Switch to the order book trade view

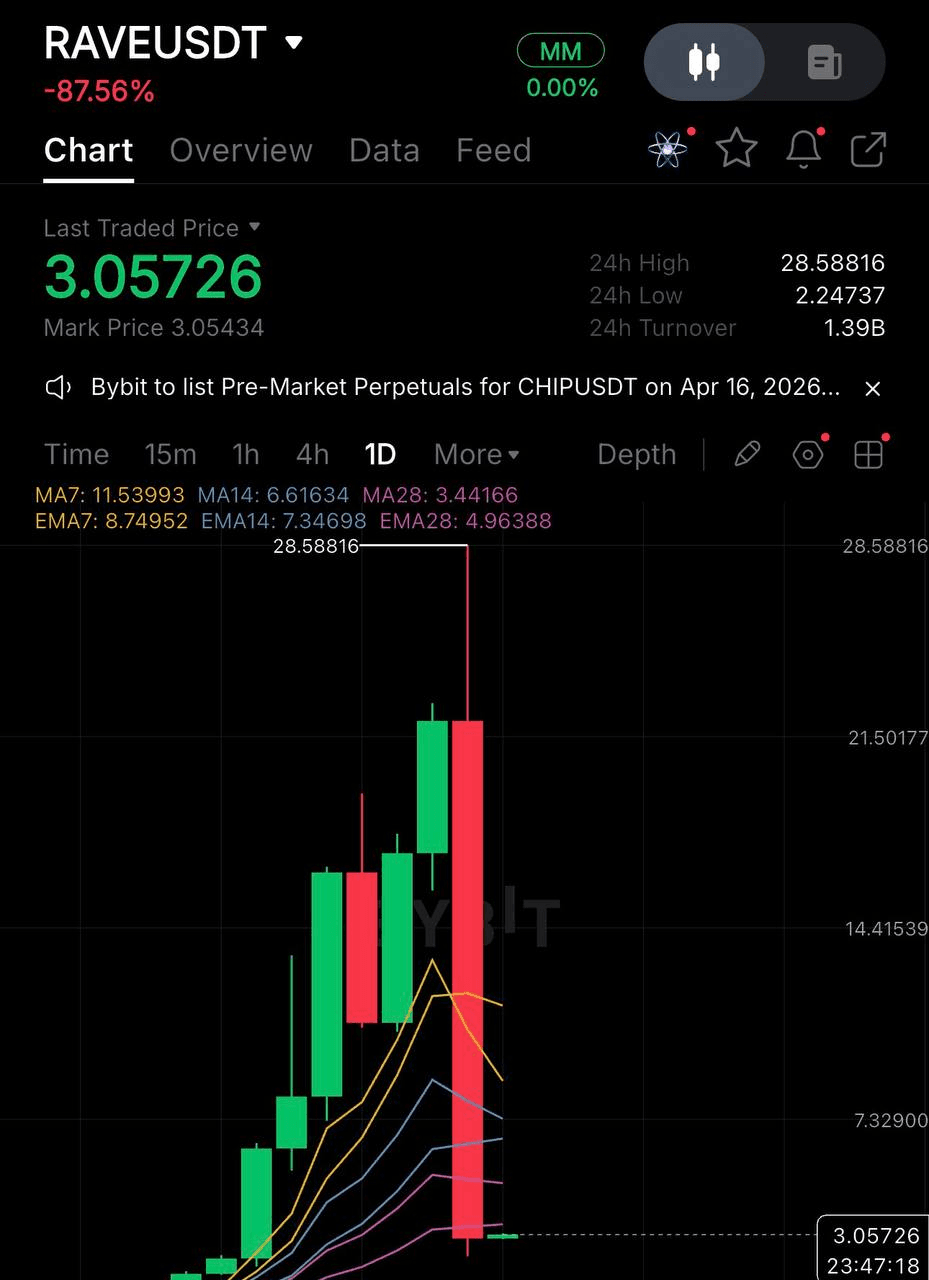(x=824, y=62)
